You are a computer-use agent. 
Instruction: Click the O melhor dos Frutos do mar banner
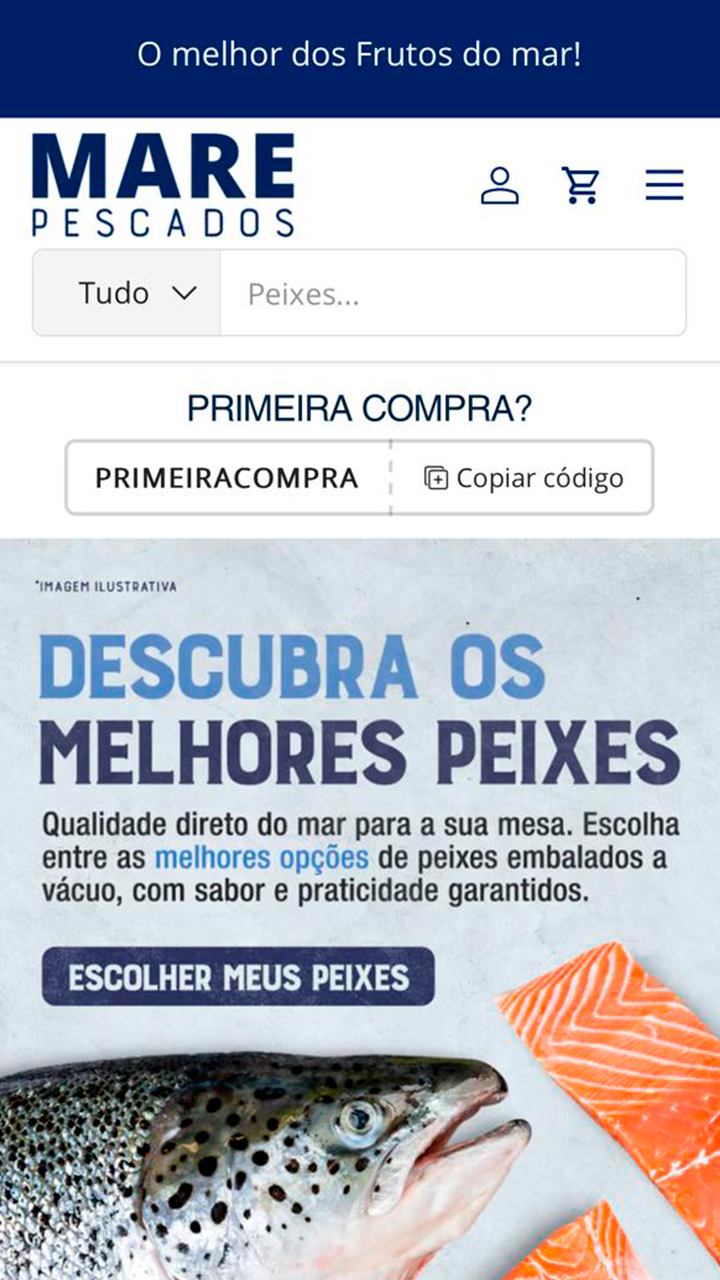pos(360,55)
